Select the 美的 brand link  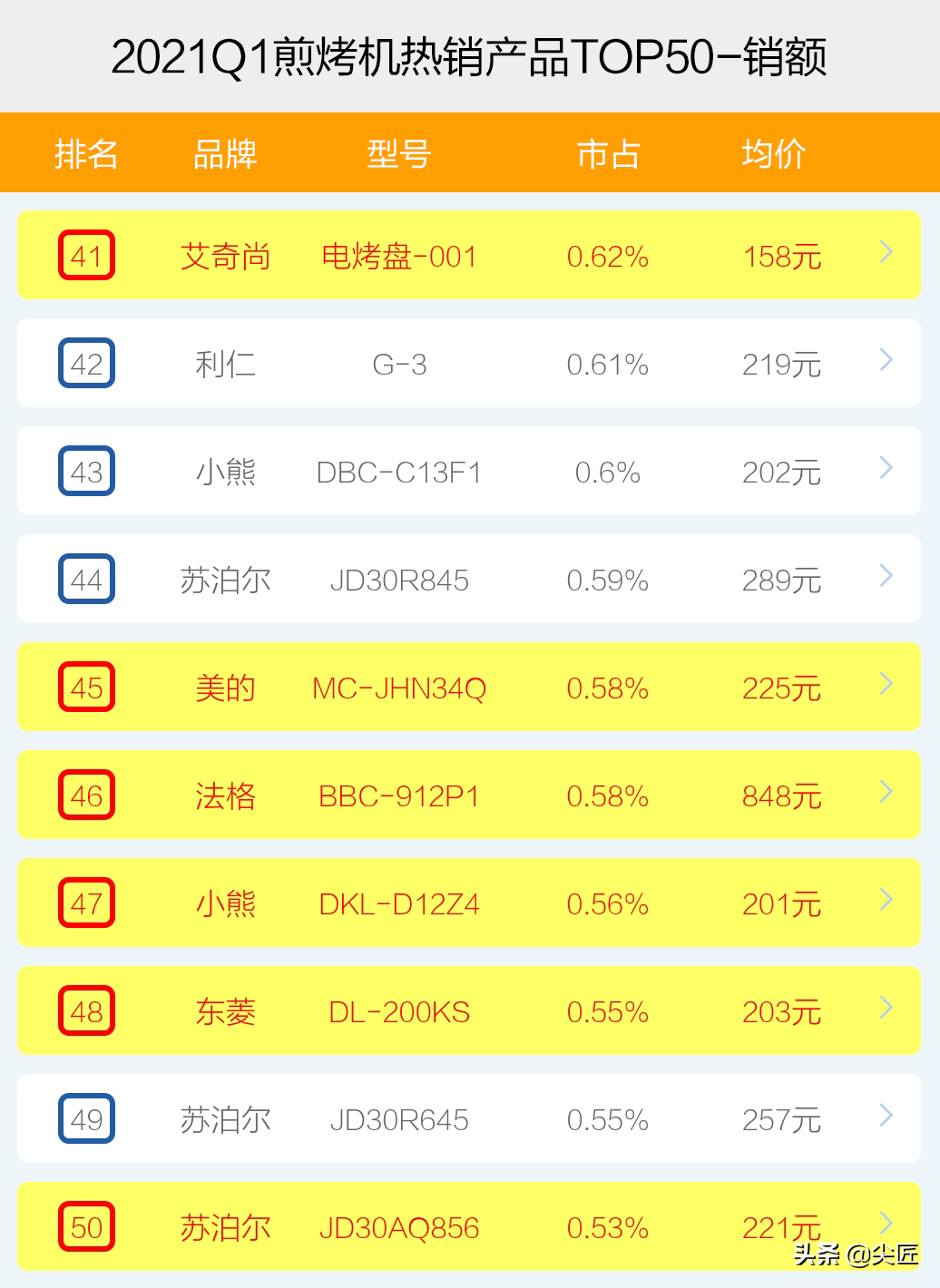coord(225,688)
